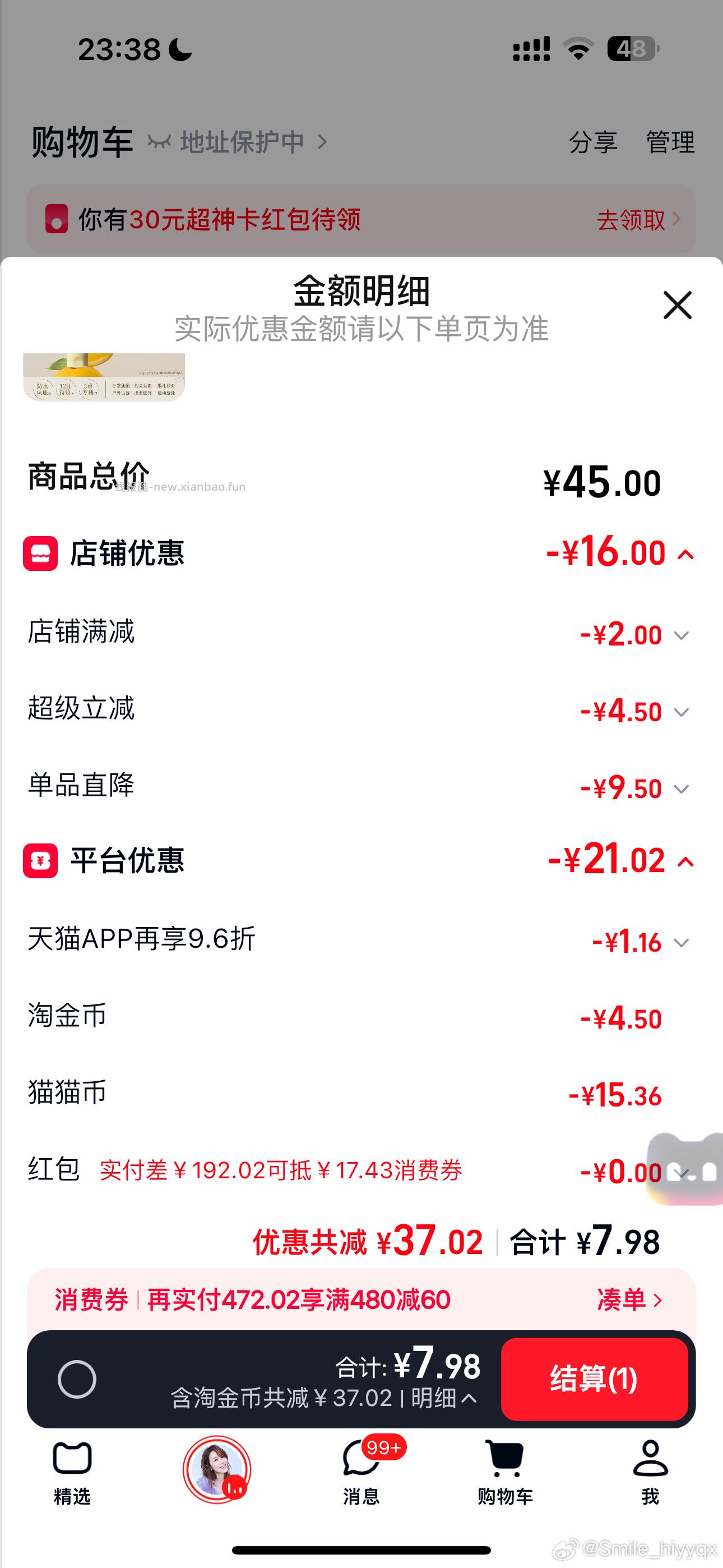Expand the 超级立减 discount details
Screen dimensions: 723x1568
tap(682, 713)
